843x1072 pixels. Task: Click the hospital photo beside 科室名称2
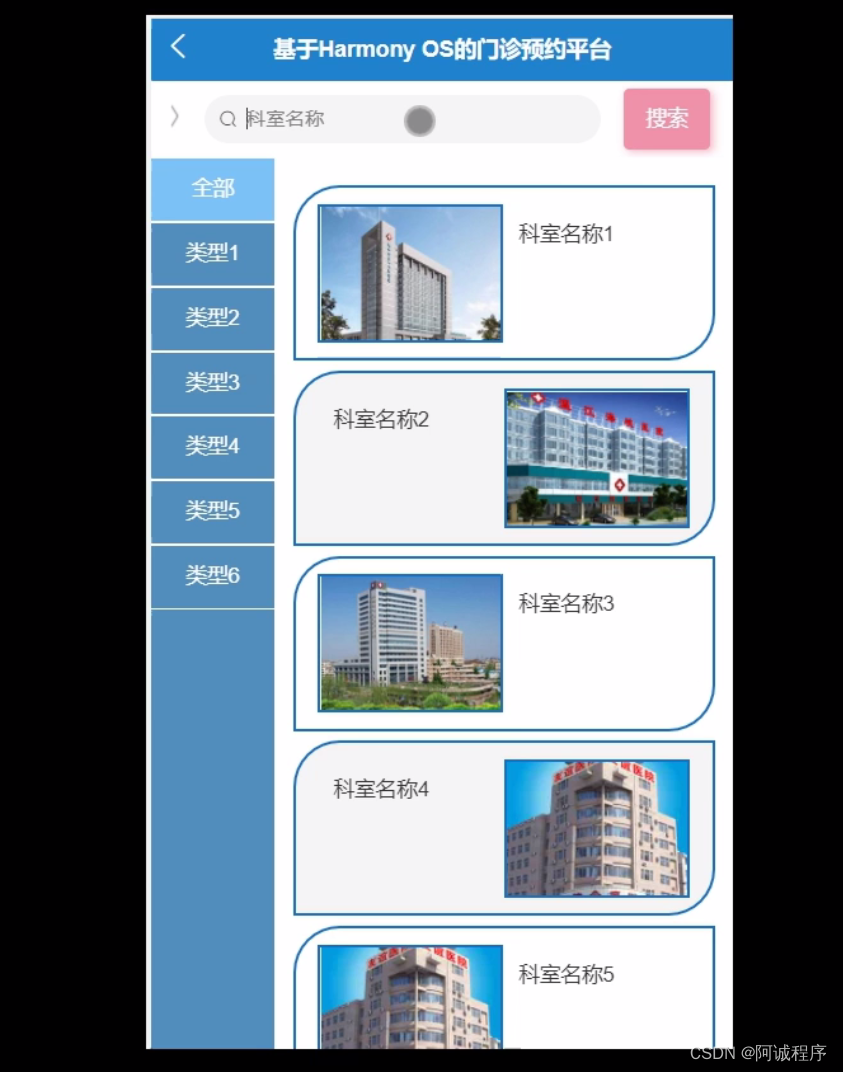click(x=596, y=458)
